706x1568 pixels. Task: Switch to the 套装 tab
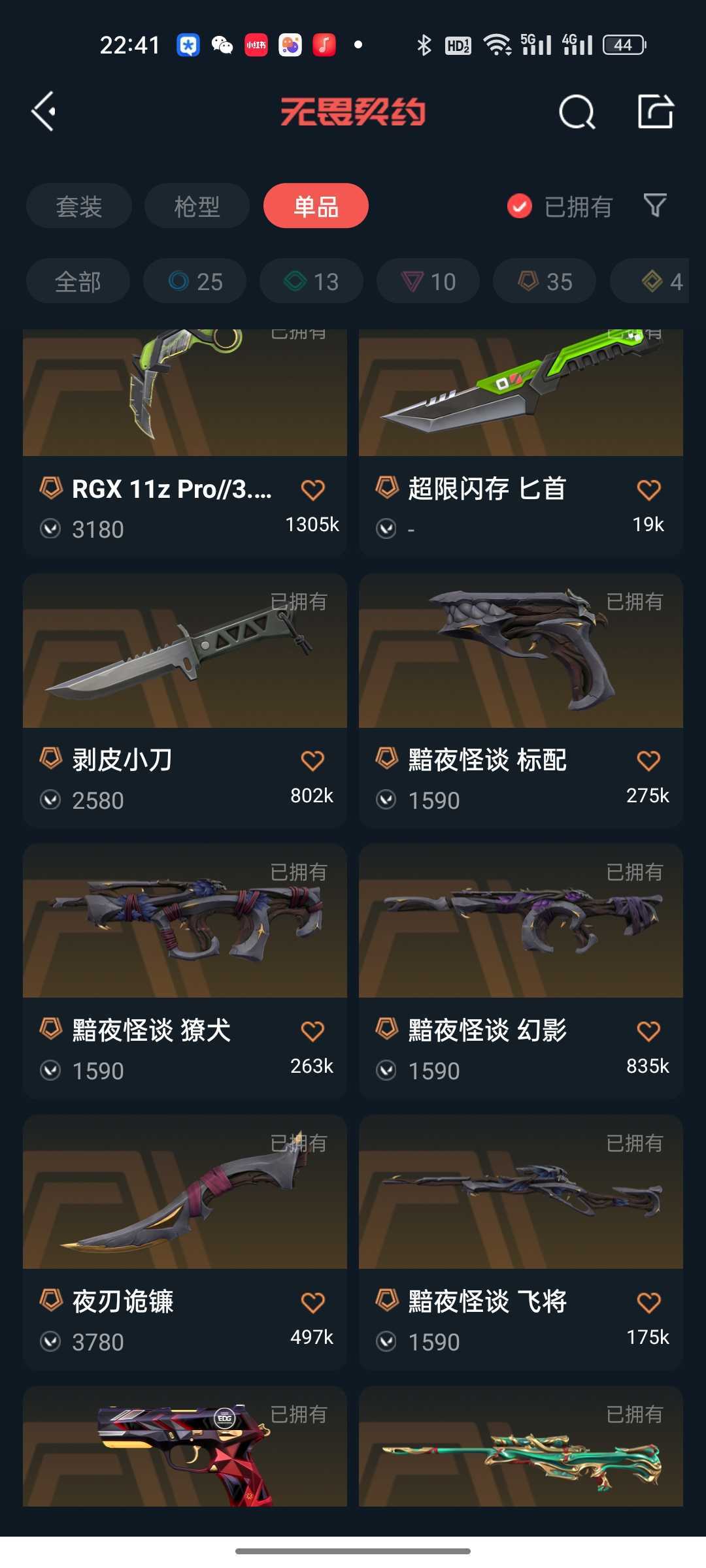pyautogui.click(x=79, y=206)
